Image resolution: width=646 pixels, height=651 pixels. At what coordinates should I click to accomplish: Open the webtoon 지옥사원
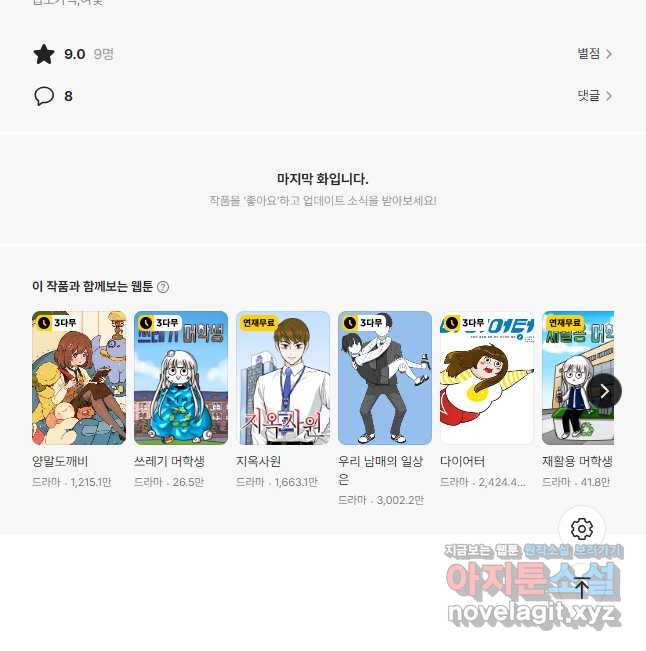283,378
